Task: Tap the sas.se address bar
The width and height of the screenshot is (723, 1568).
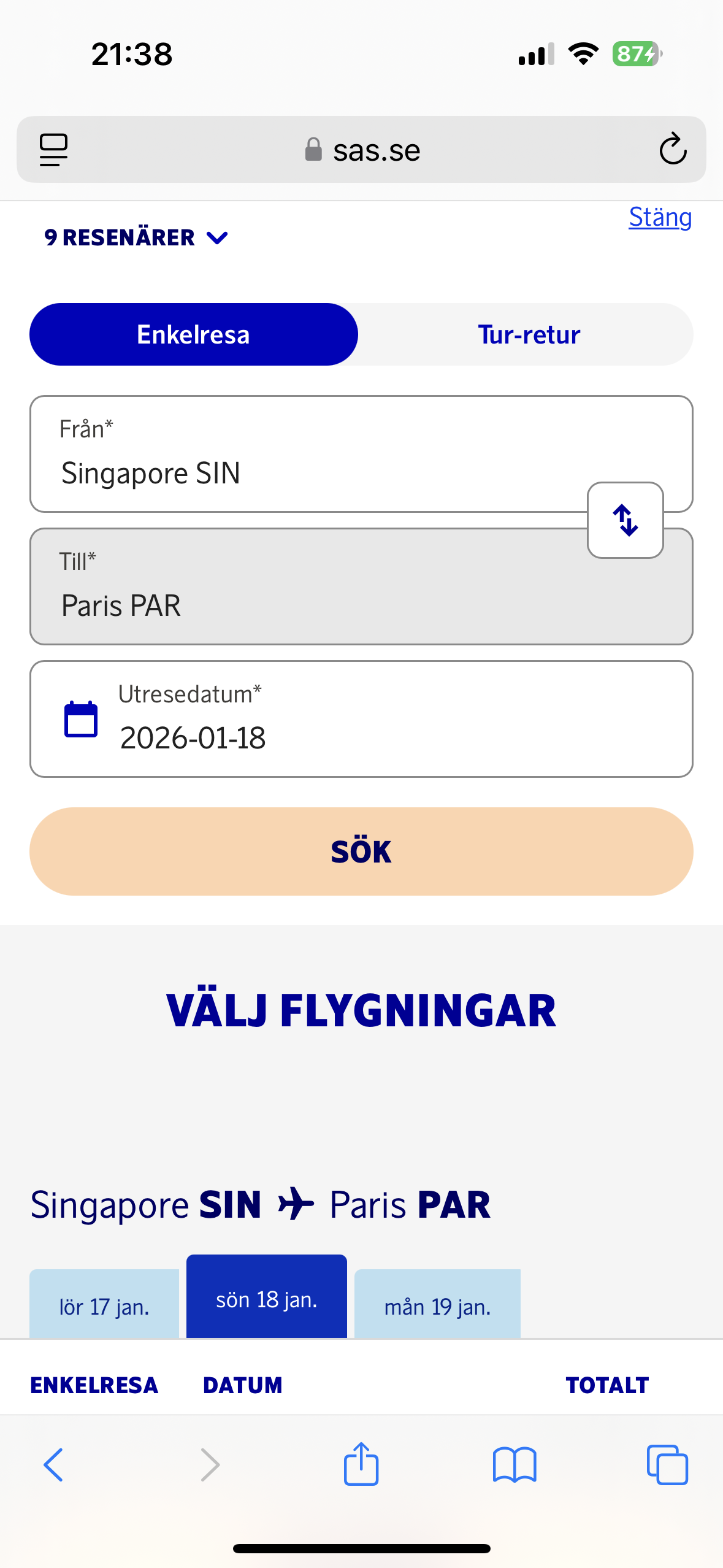Action: pyautogui.click(x=362, y=149)
